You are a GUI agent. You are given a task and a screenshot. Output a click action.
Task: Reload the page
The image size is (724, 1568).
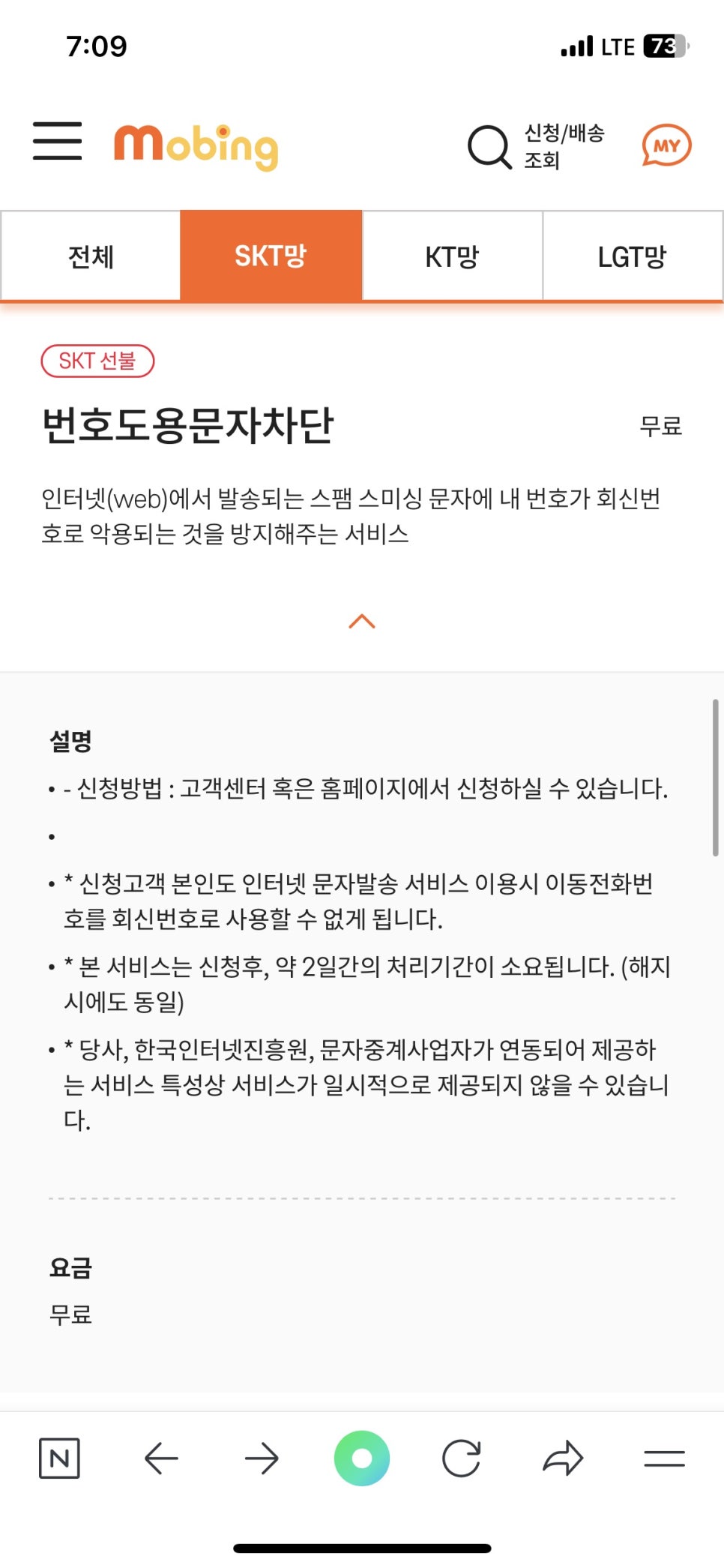(x=462, y=1459)
